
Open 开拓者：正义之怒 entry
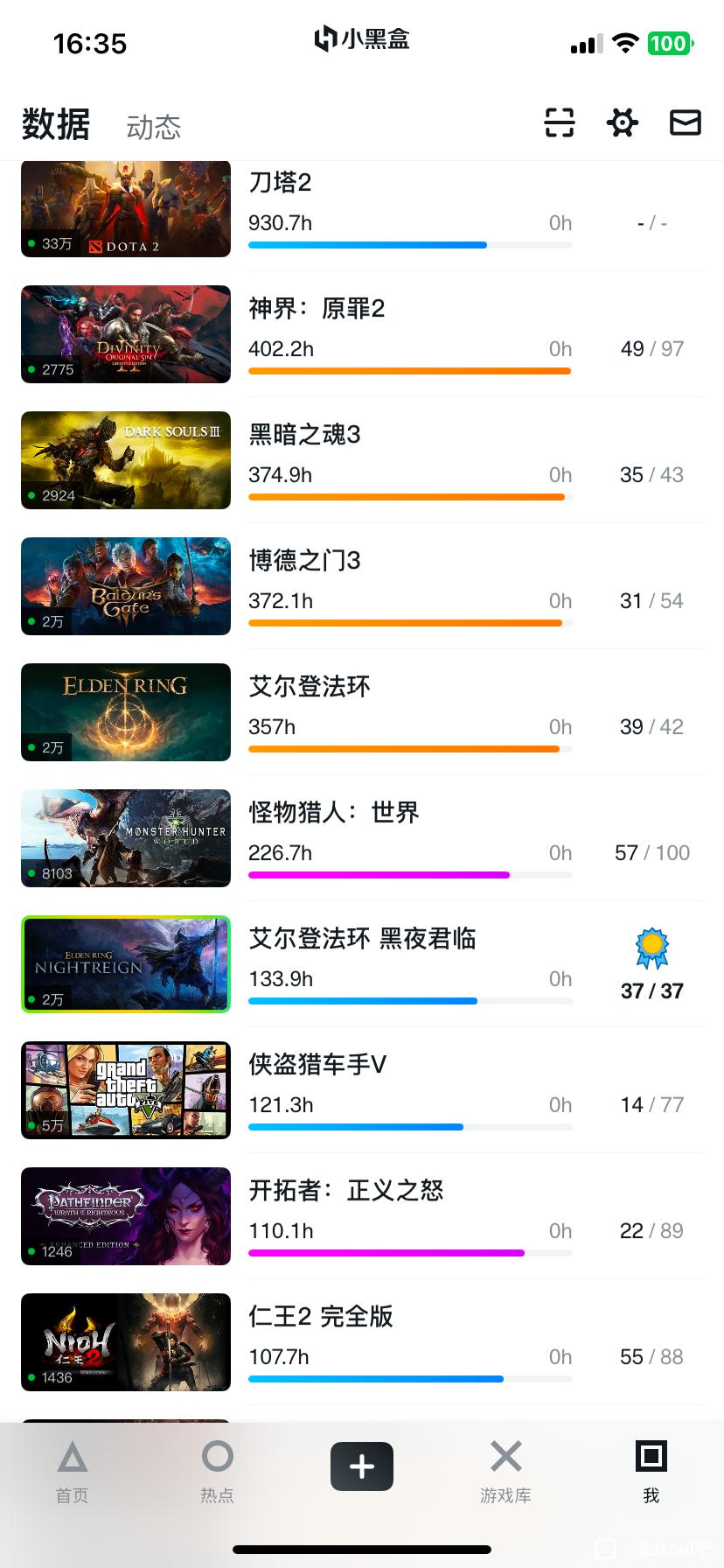pyautogui.click(x=362, y=1216)
